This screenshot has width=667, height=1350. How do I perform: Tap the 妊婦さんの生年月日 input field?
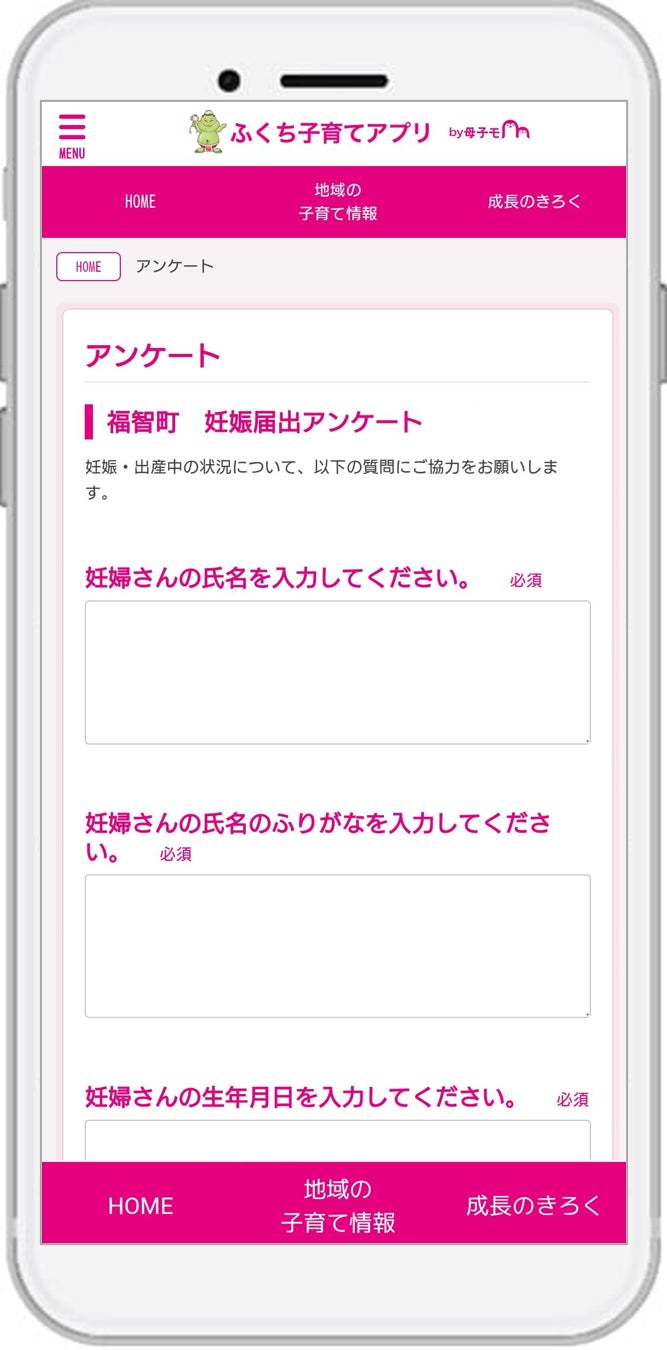click(x=337, y=1141)
